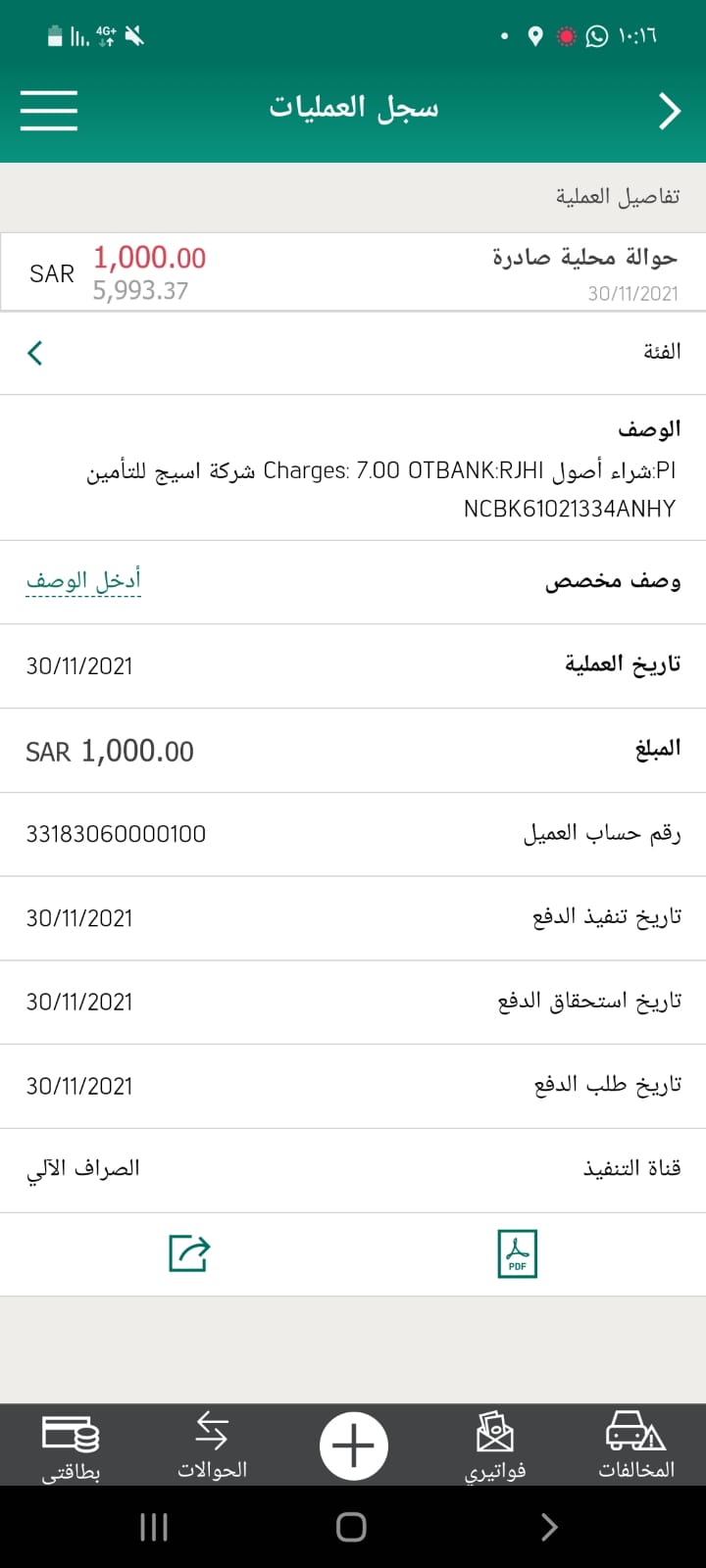
Task: Open the الحوالات transfers tab
Action: tap(212, 1445)
